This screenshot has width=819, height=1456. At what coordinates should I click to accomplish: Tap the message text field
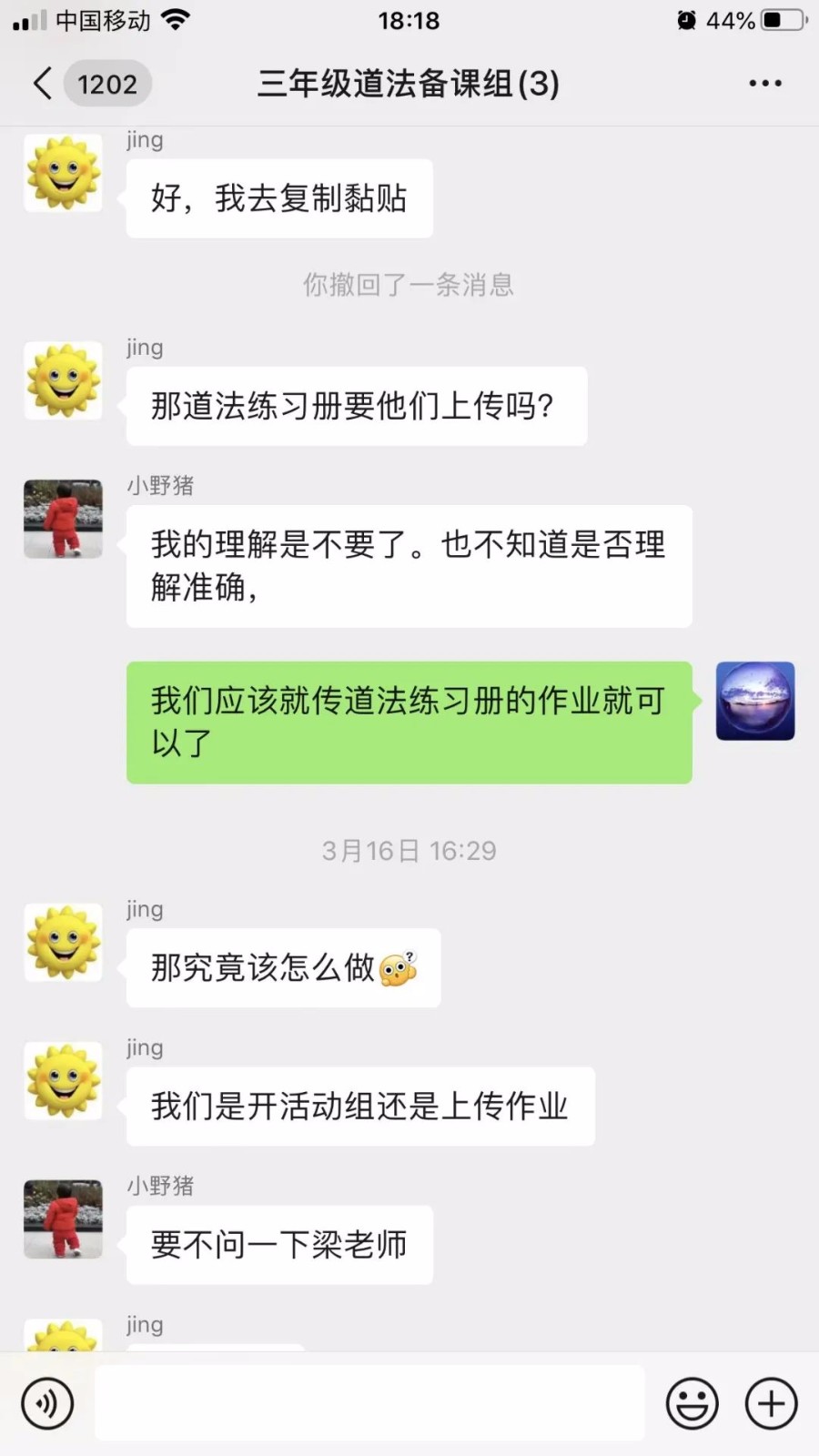click(x=369, y=1403)
